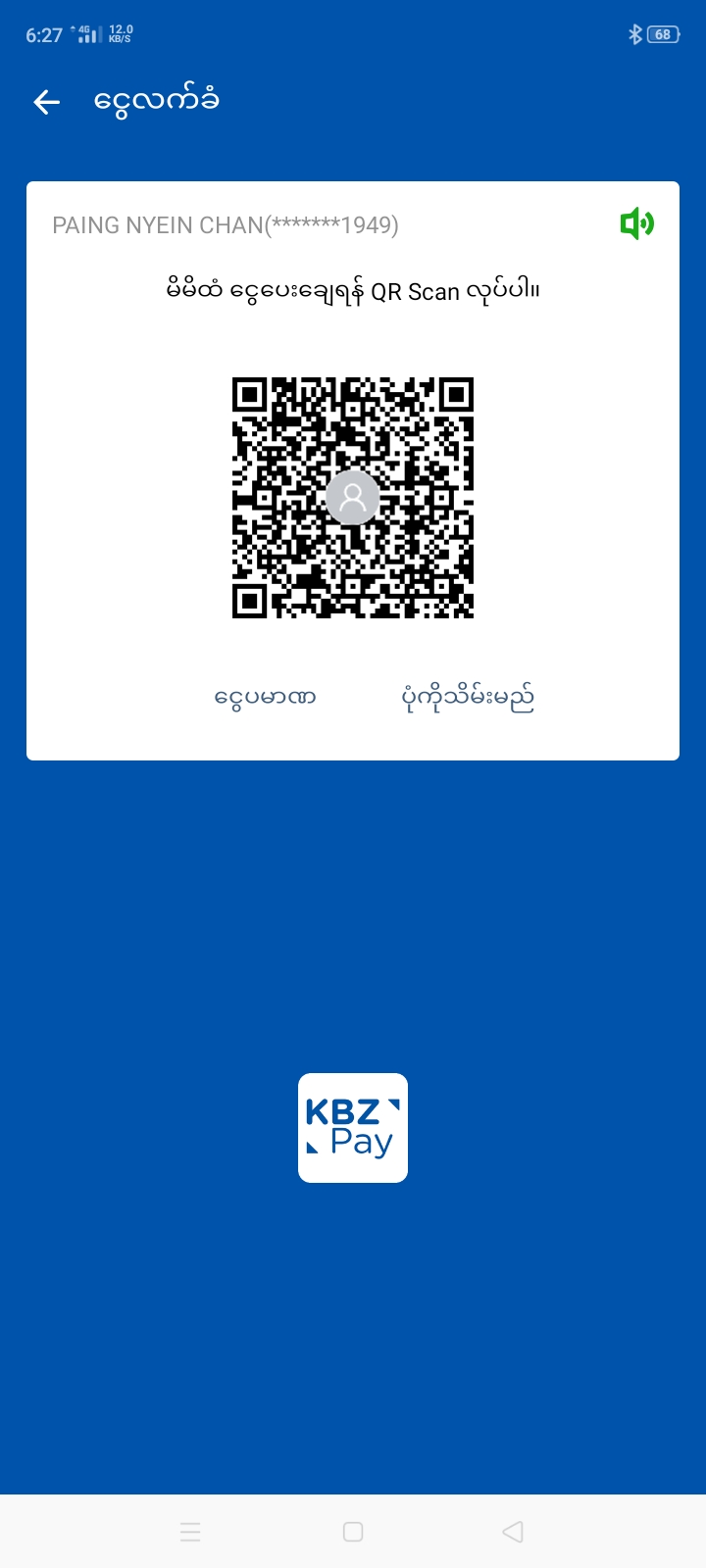Tap ပုံကိုသိမ်းမည် to save the image

tap(468, 698)
